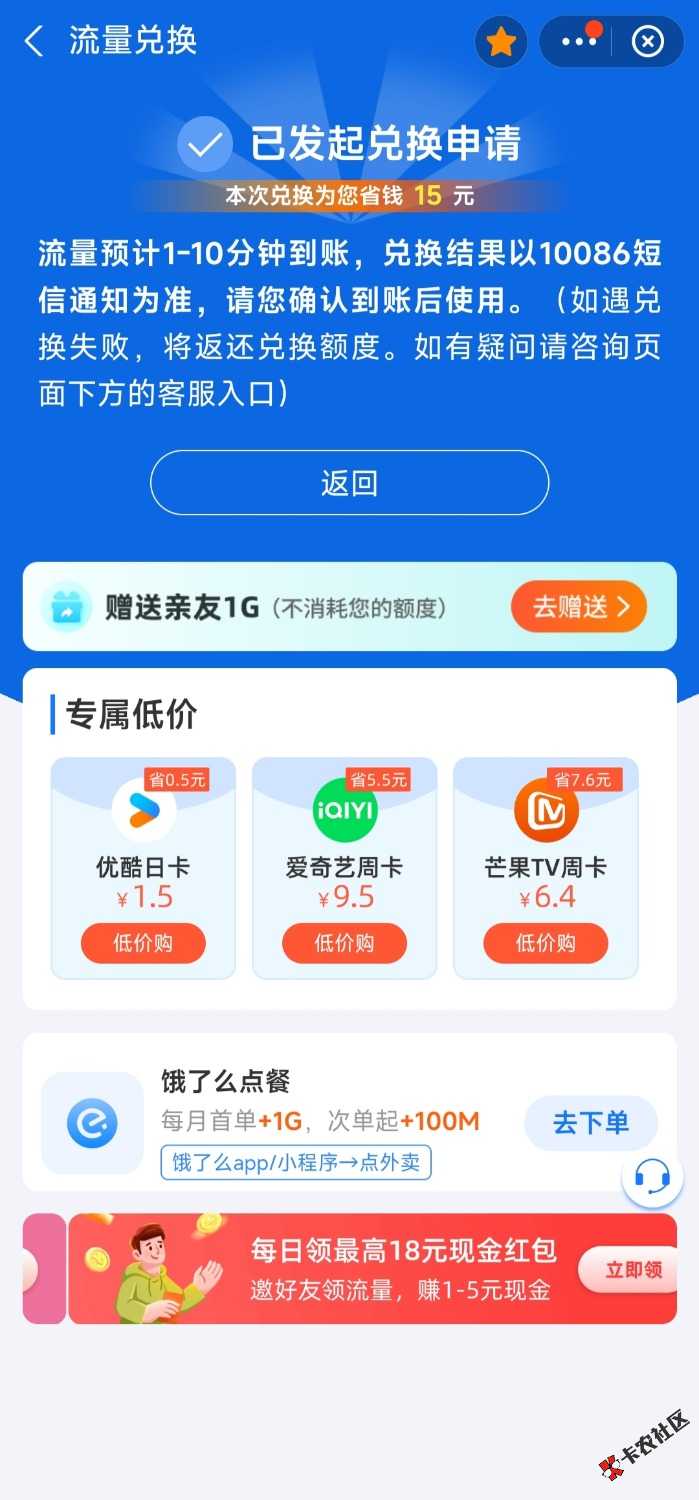
Task: Tap the 返回 button
Action: click(x=349, y=483)
